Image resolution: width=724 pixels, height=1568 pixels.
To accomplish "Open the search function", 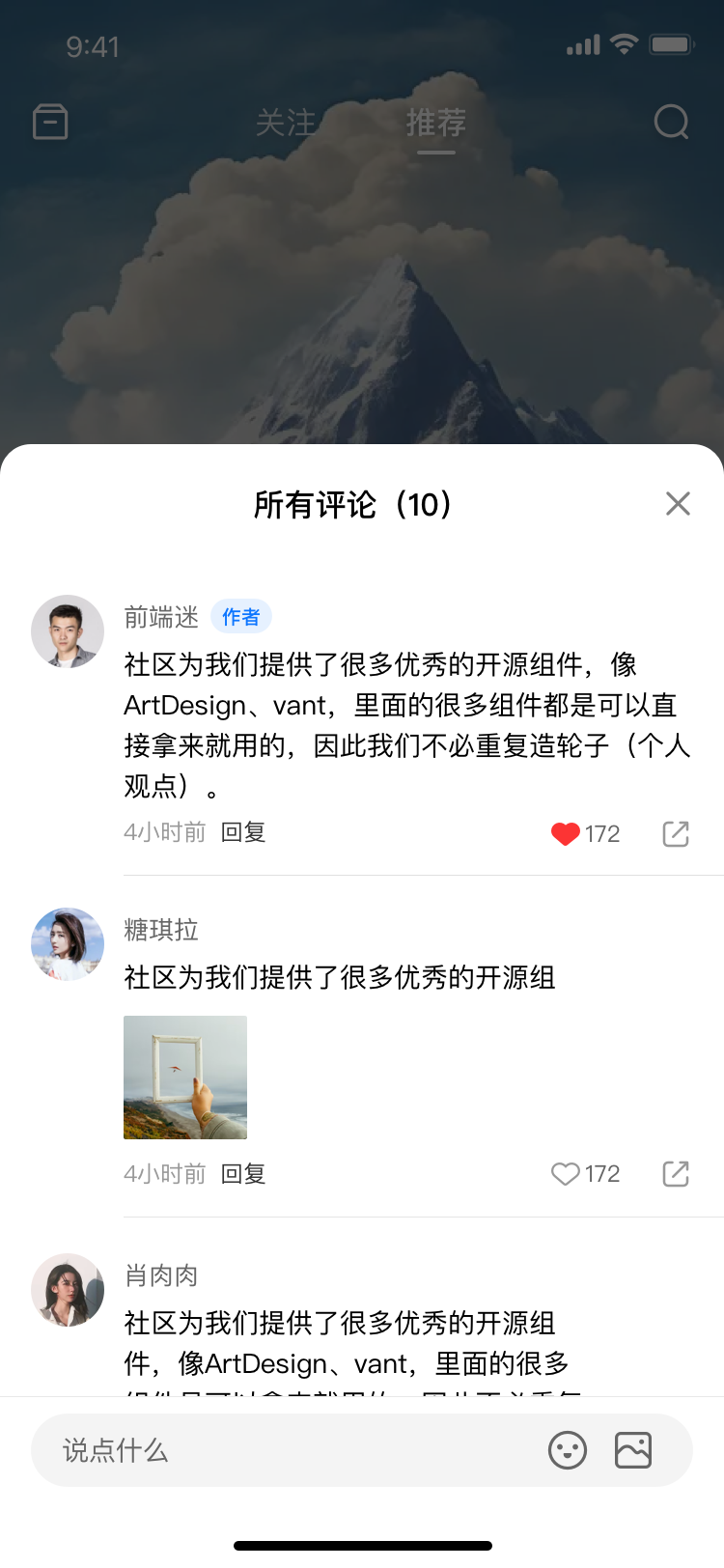I will click(670, 122).
